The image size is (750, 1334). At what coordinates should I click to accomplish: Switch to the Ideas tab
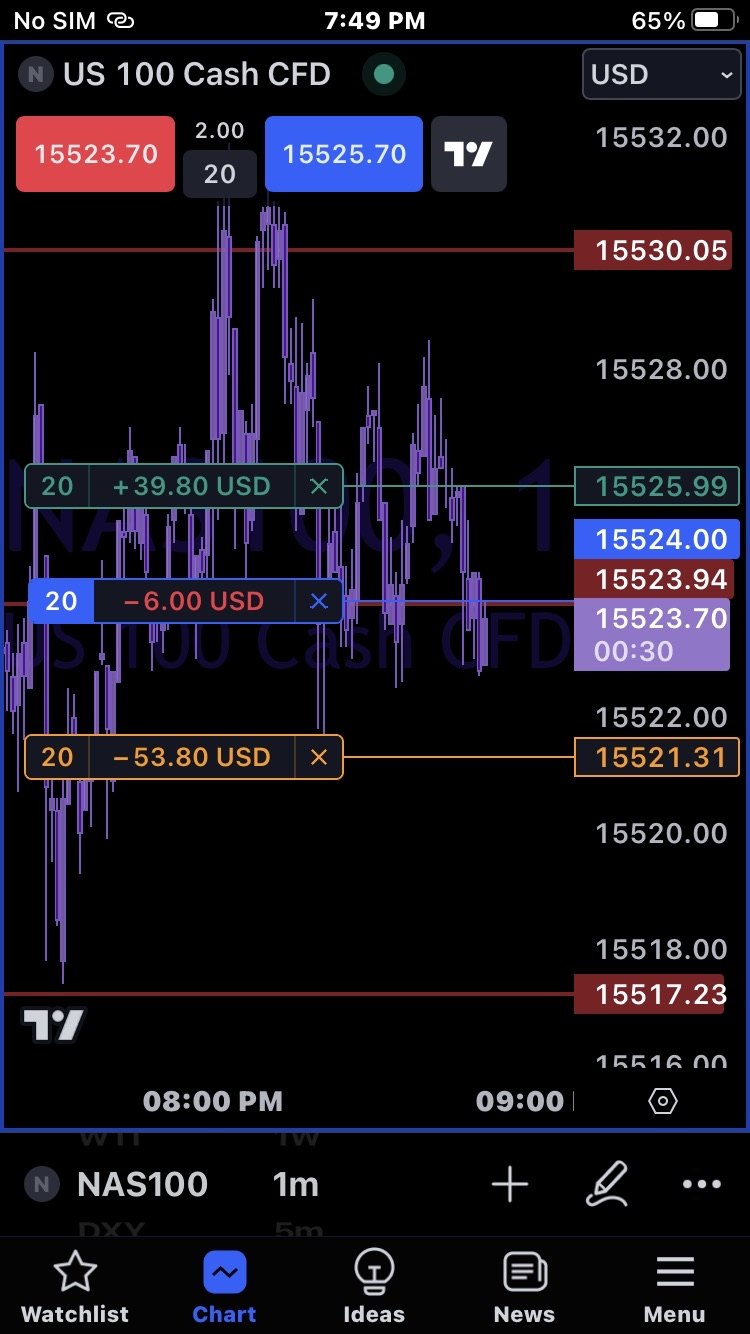tap(374, 1287)
